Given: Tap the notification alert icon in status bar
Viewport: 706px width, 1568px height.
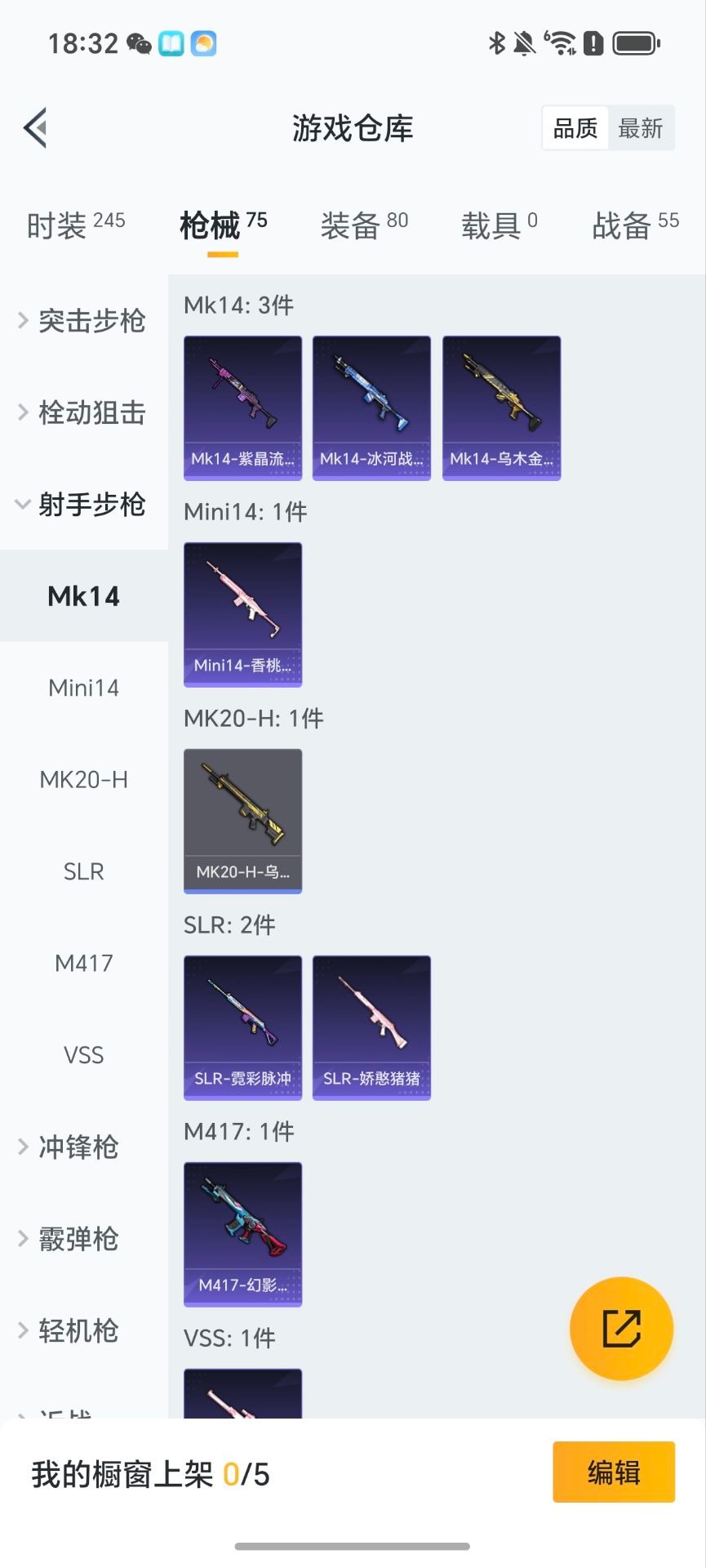Looking at the screenshot, I should [x=522, y=41].
